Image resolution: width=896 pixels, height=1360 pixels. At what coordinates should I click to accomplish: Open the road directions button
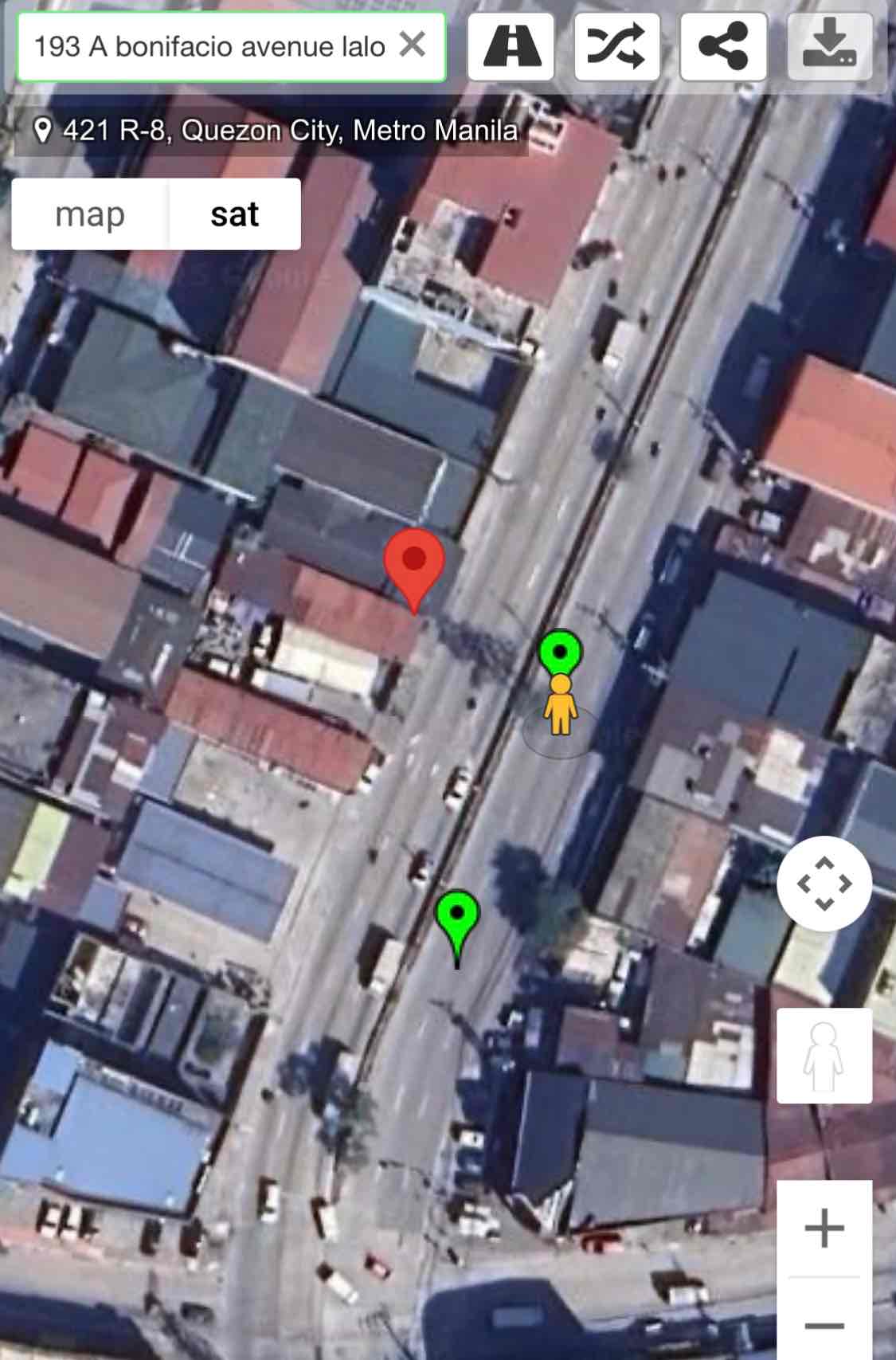coord(511,47)
